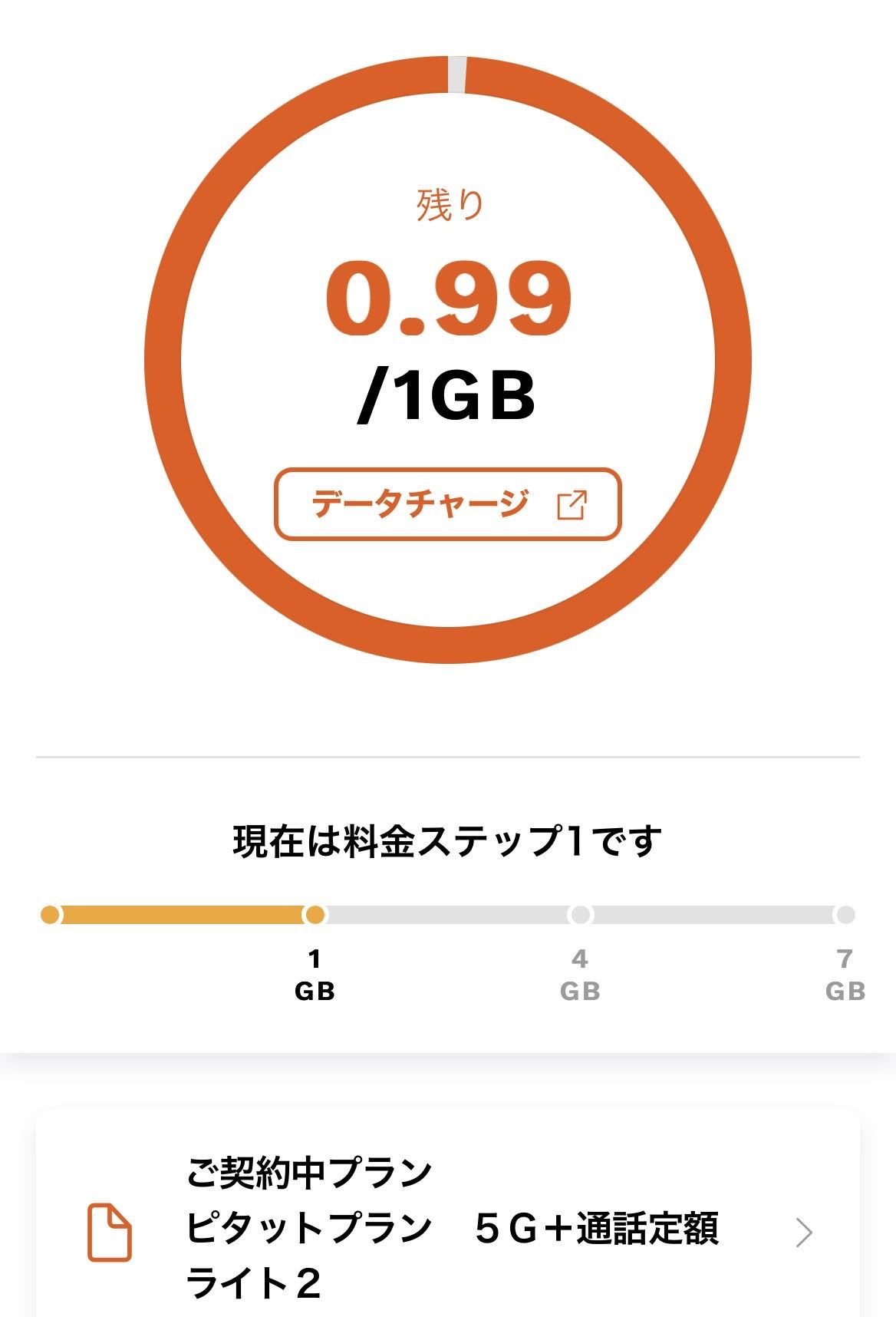
Task: Tap the データチャージ button
Action: click(447, 504)
